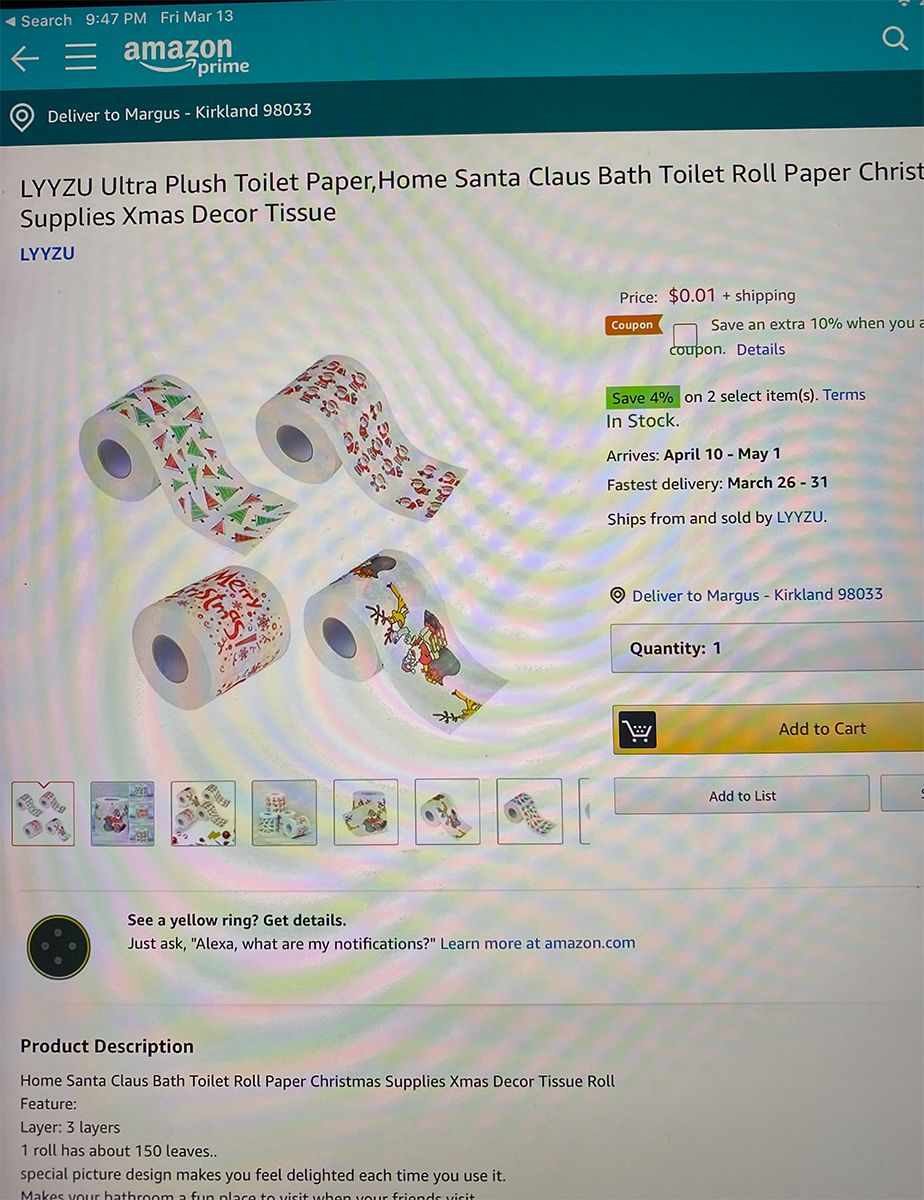The image size is (924, 1200).
Task: View Terms for Save 4% offer
Action: tap(844, 395)
